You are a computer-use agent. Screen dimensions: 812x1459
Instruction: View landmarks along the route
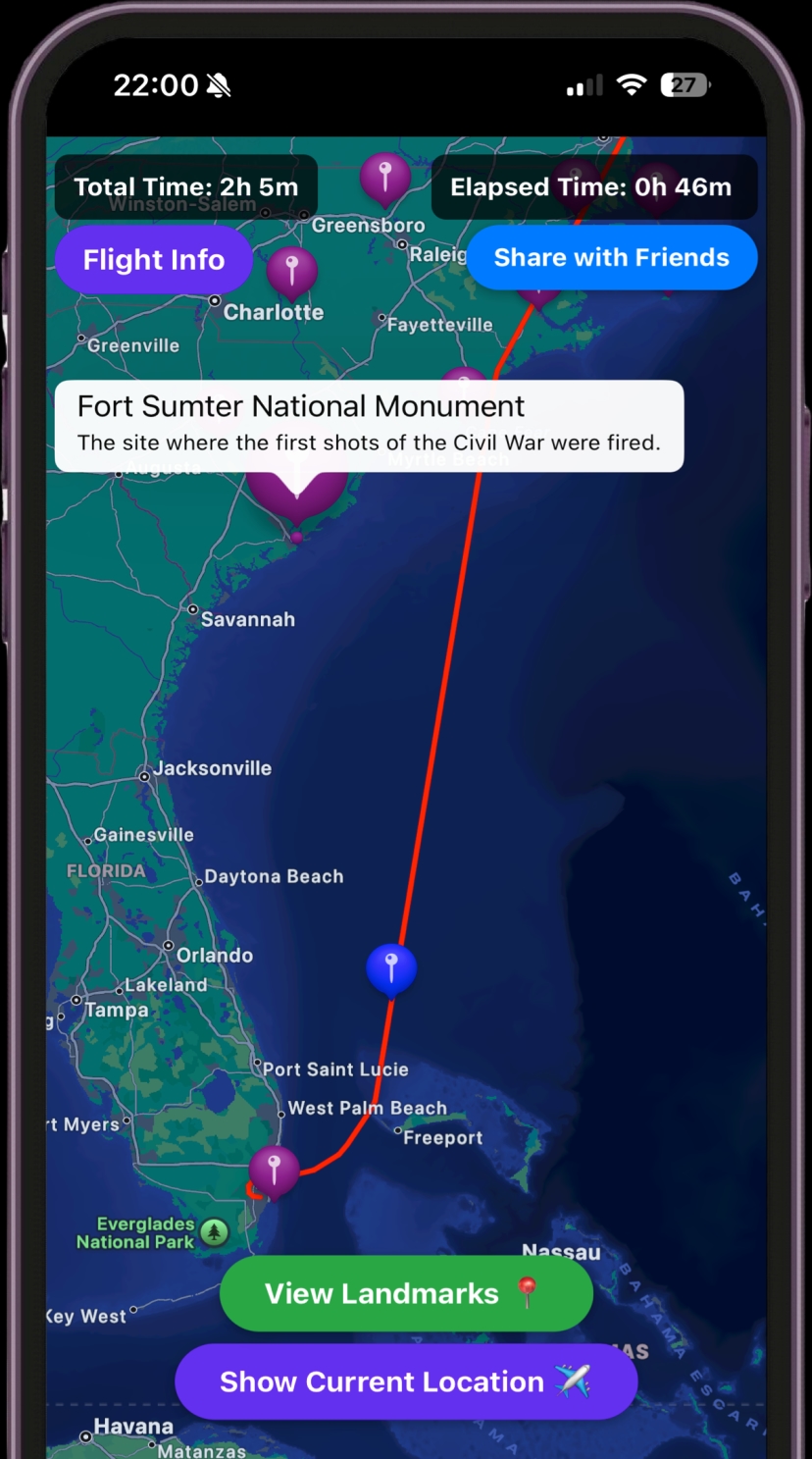[x=406, y=1293]
